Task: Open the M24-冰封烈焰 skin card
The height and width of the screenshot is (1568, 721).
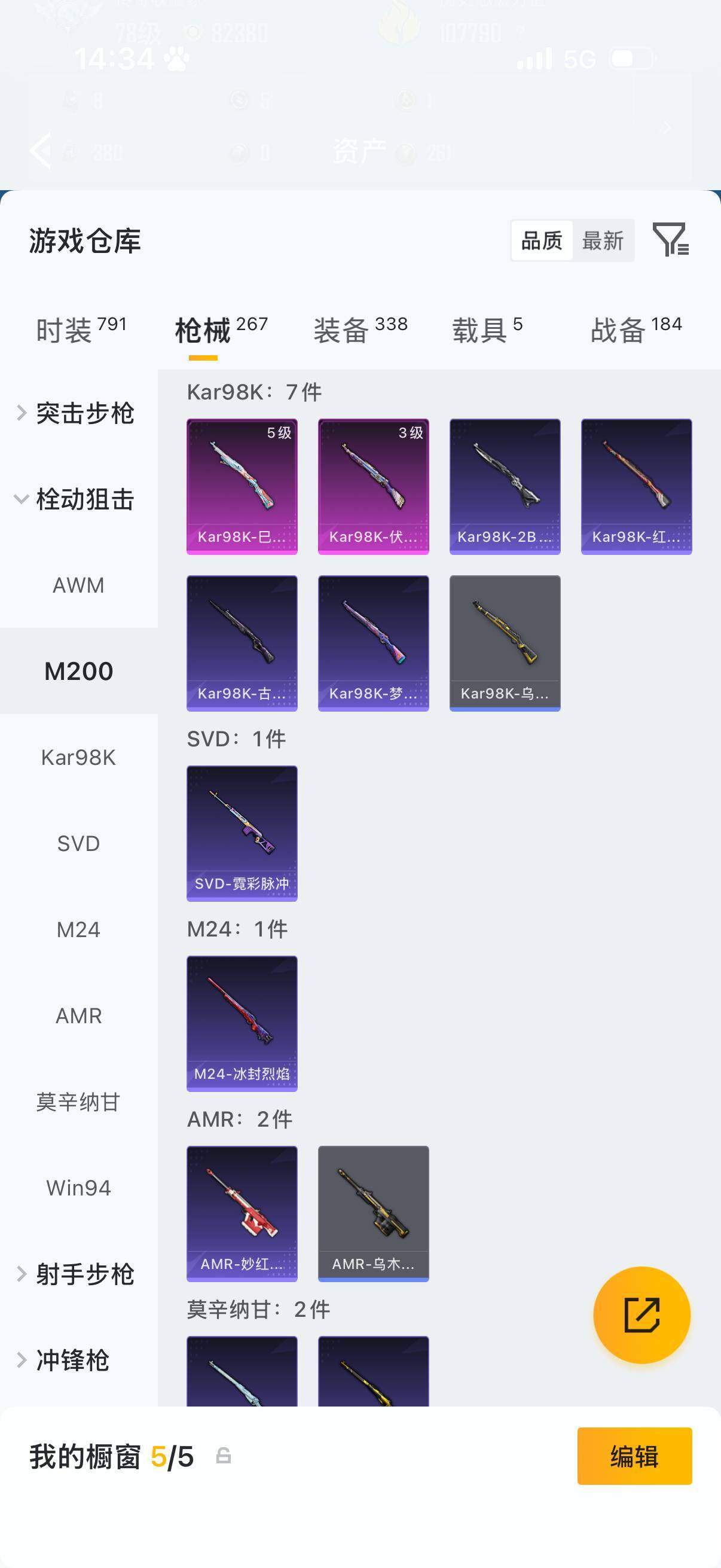Action: coord(242,1025)
